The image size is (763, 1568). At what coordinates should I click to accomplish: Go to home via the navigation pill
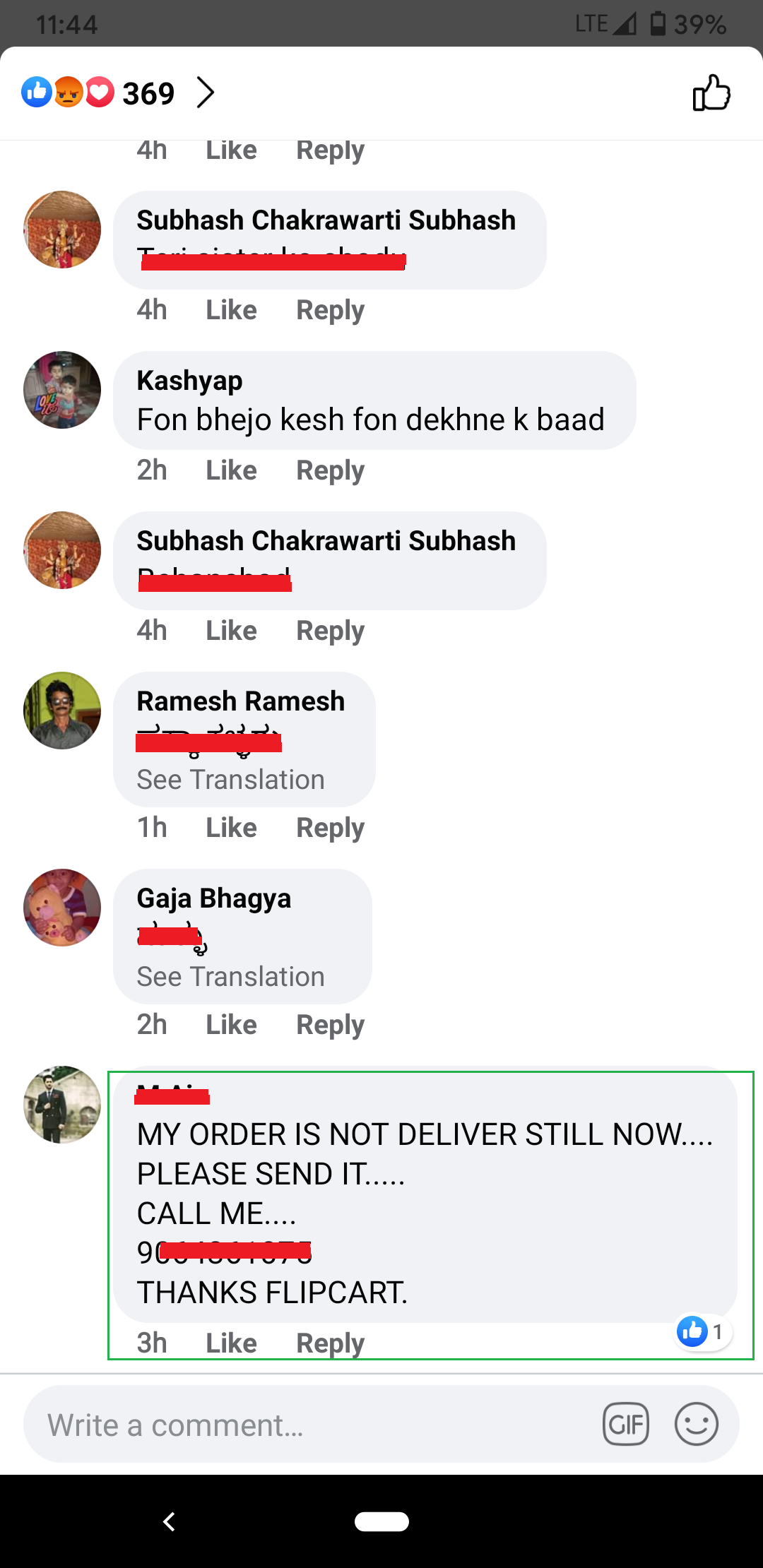[x=381, y=1521]
